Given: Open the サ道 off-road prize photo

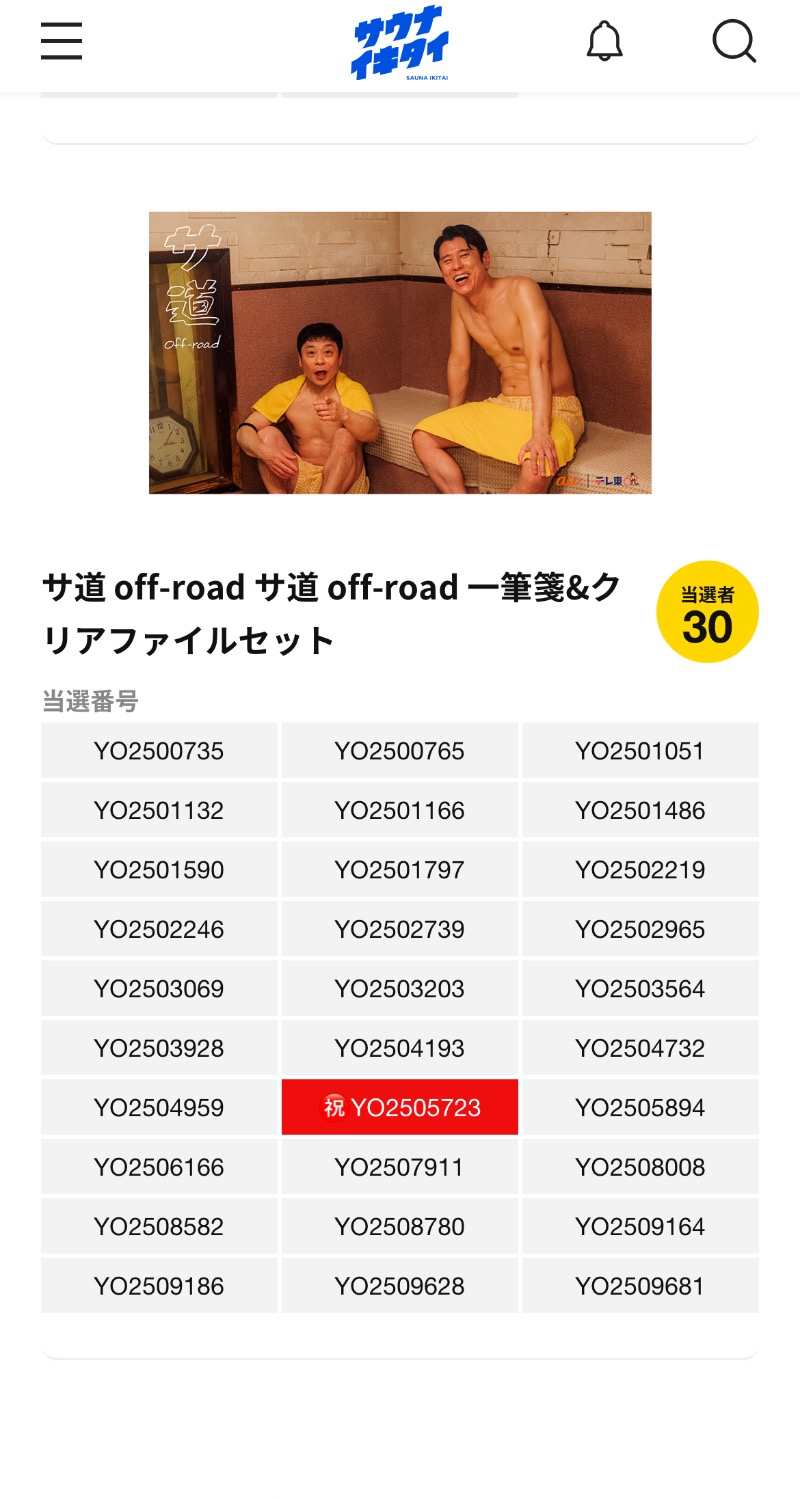Looking at the screenshot, I should click(400, 353).
